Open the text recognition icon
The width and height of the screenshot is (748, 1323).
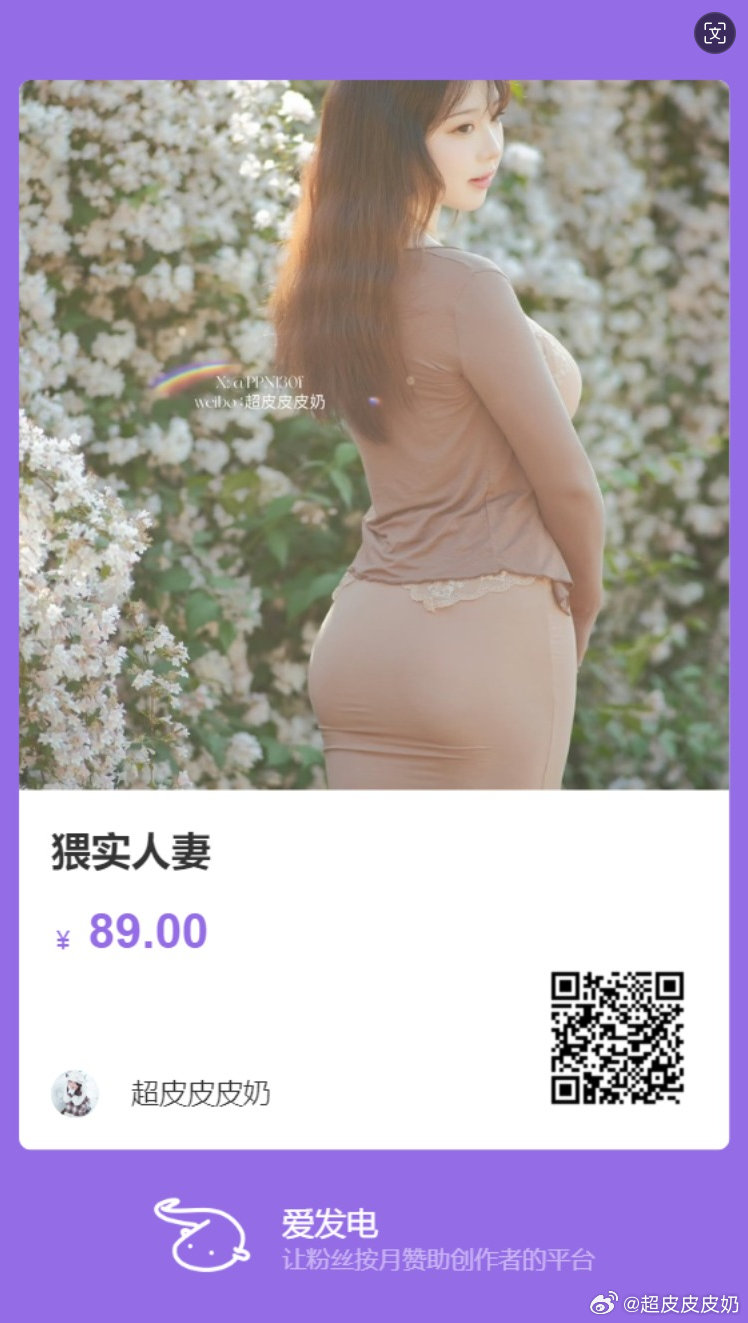(714, 33)
